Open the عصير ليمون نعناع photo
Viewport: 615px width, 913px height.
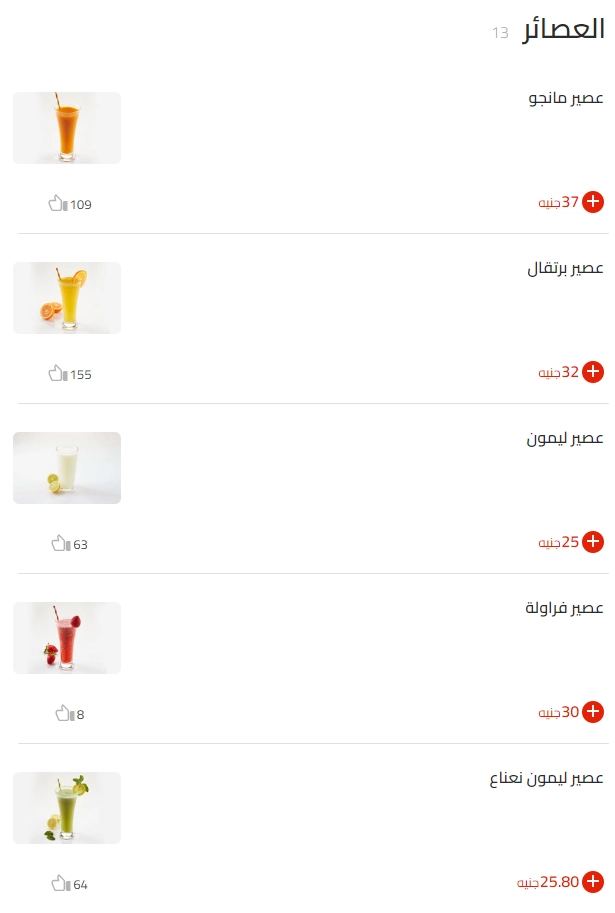(67, 808)
